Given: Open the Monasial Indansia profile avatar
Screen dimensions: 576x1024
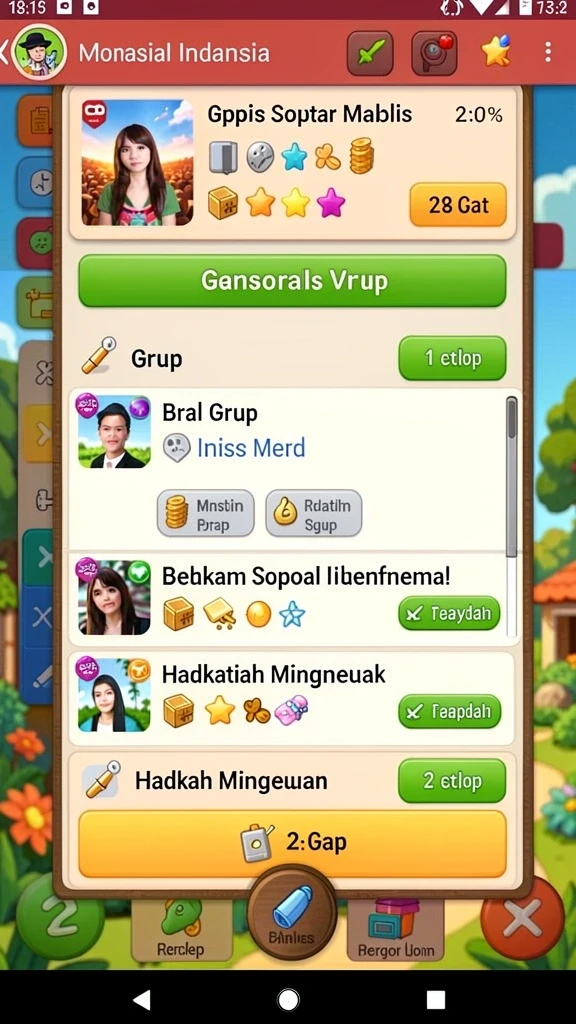Looking at the screenshot, I should click(39, 52).
